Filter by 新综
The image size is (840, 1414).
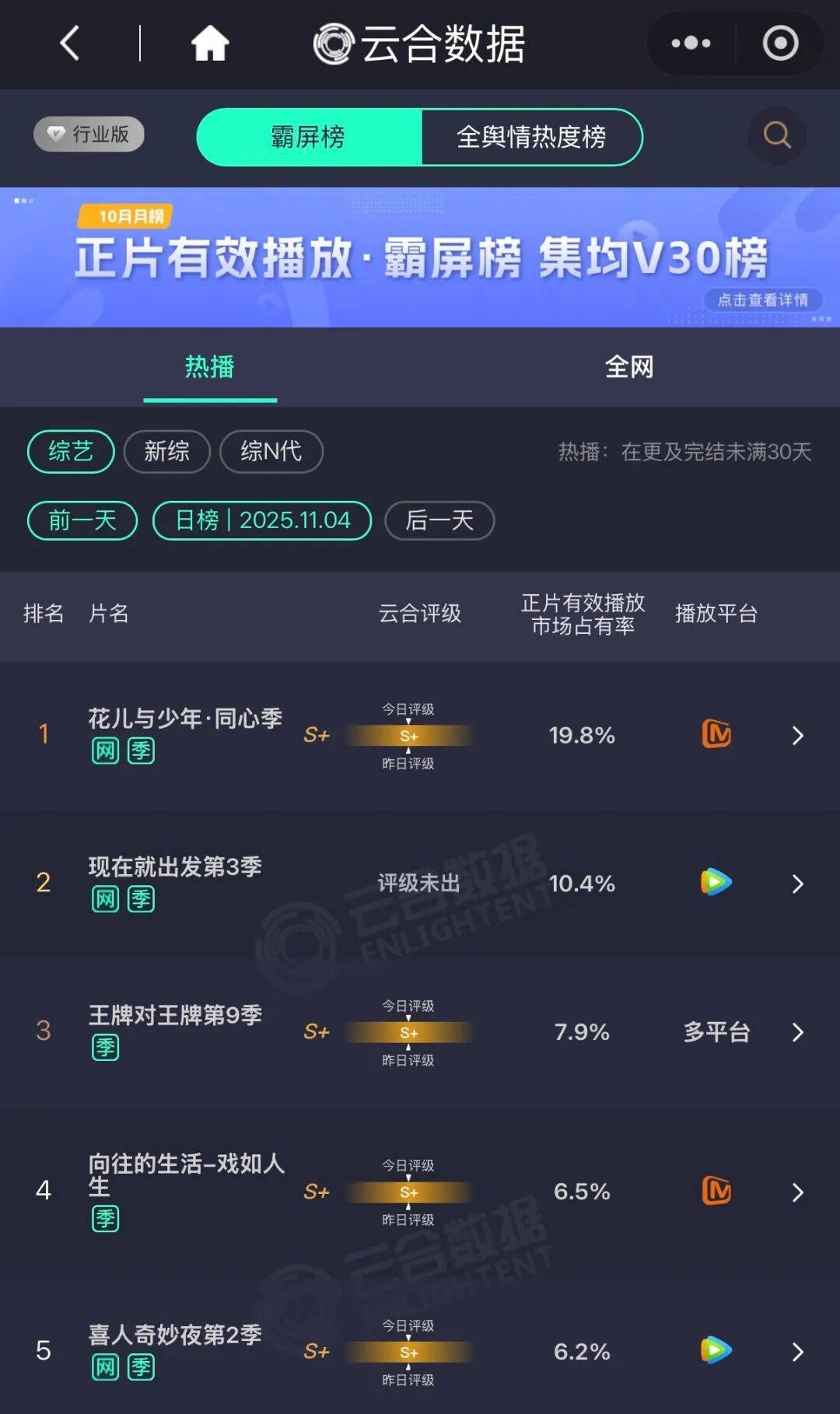pyautogui.click(x=166, y=451)
